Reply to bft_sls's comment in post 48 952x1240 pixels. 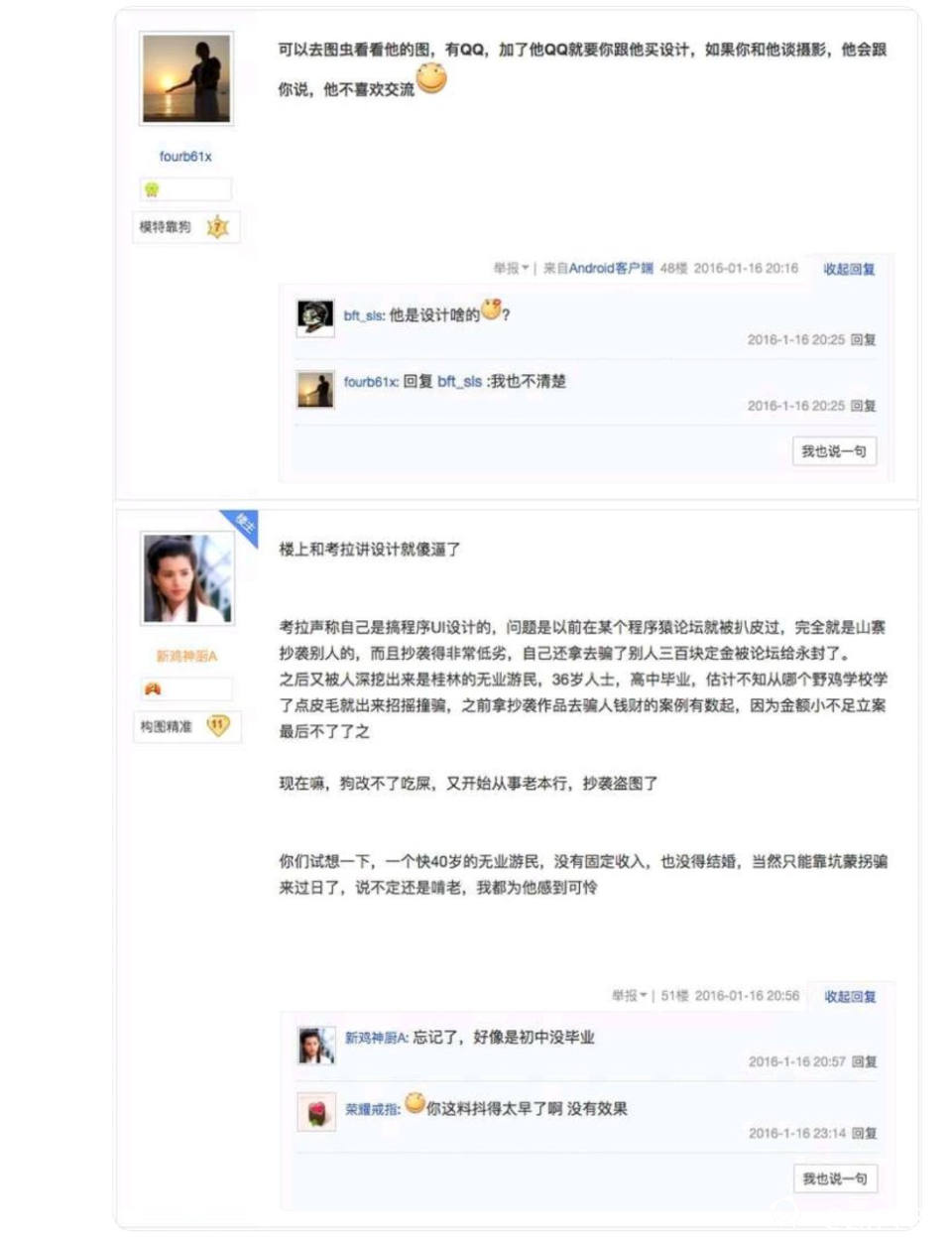(x=863, y=339)
